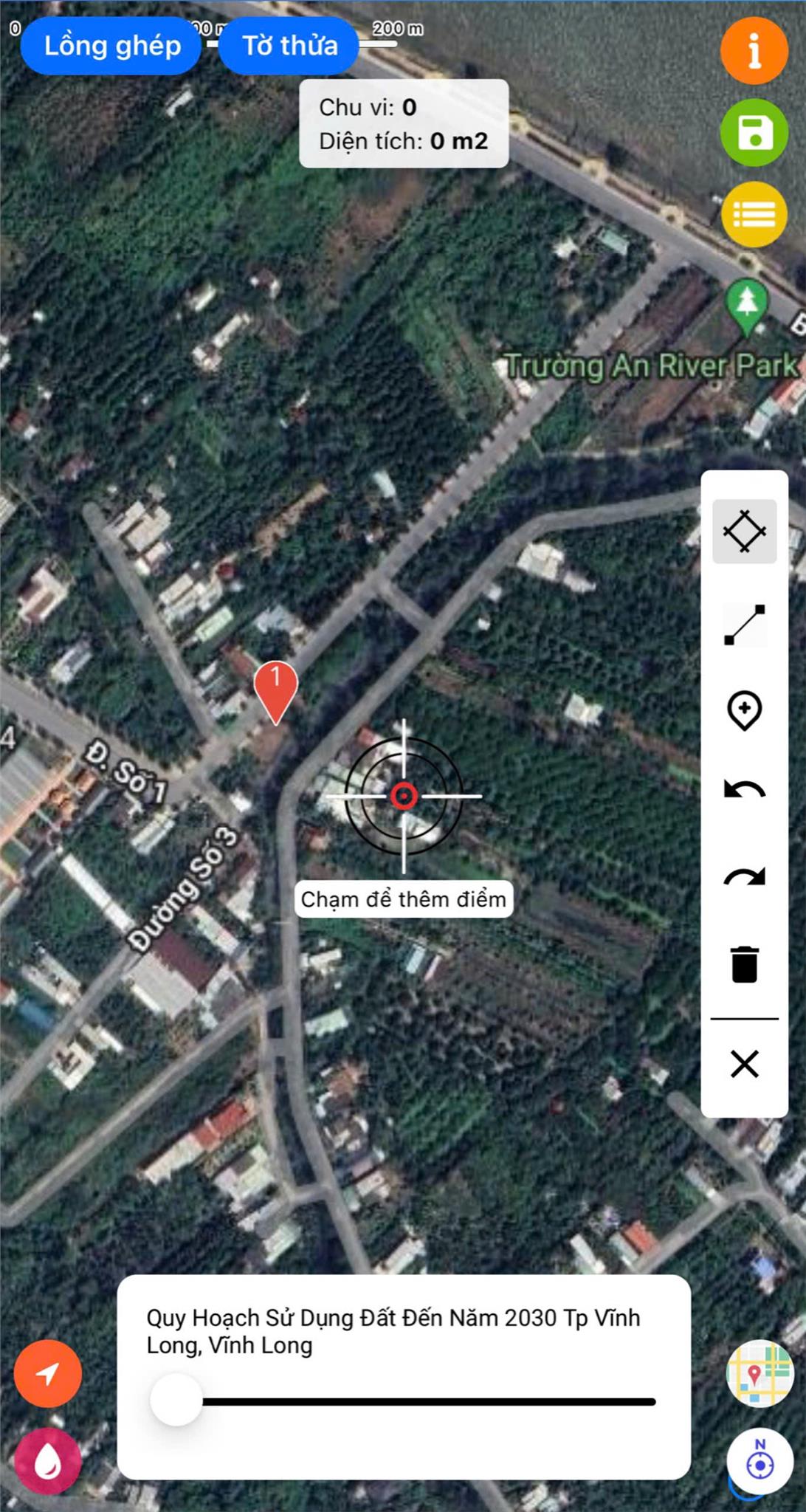Tap the crosshair to add a point

point(404,796)
